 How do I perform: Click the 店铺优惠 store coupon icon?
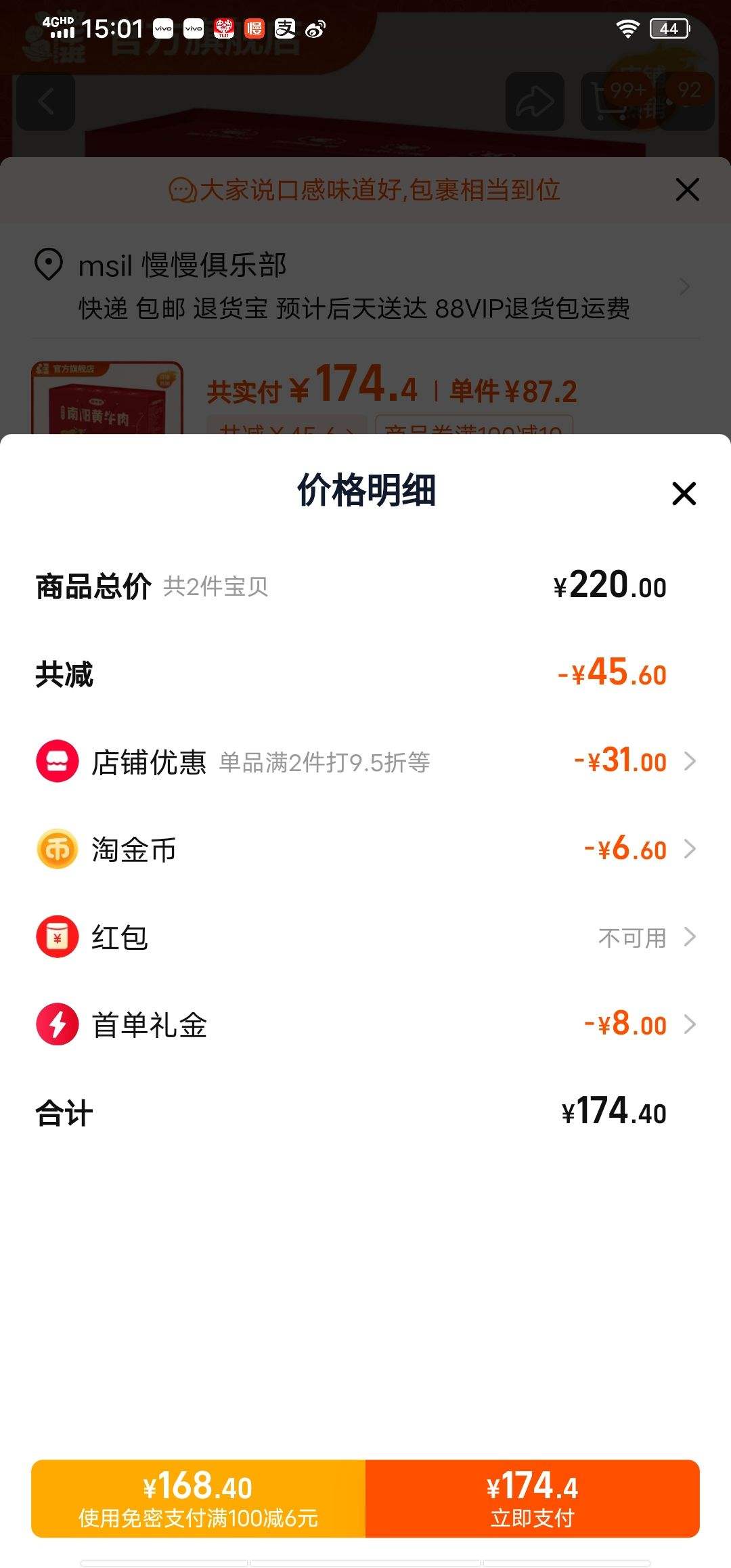57,761
